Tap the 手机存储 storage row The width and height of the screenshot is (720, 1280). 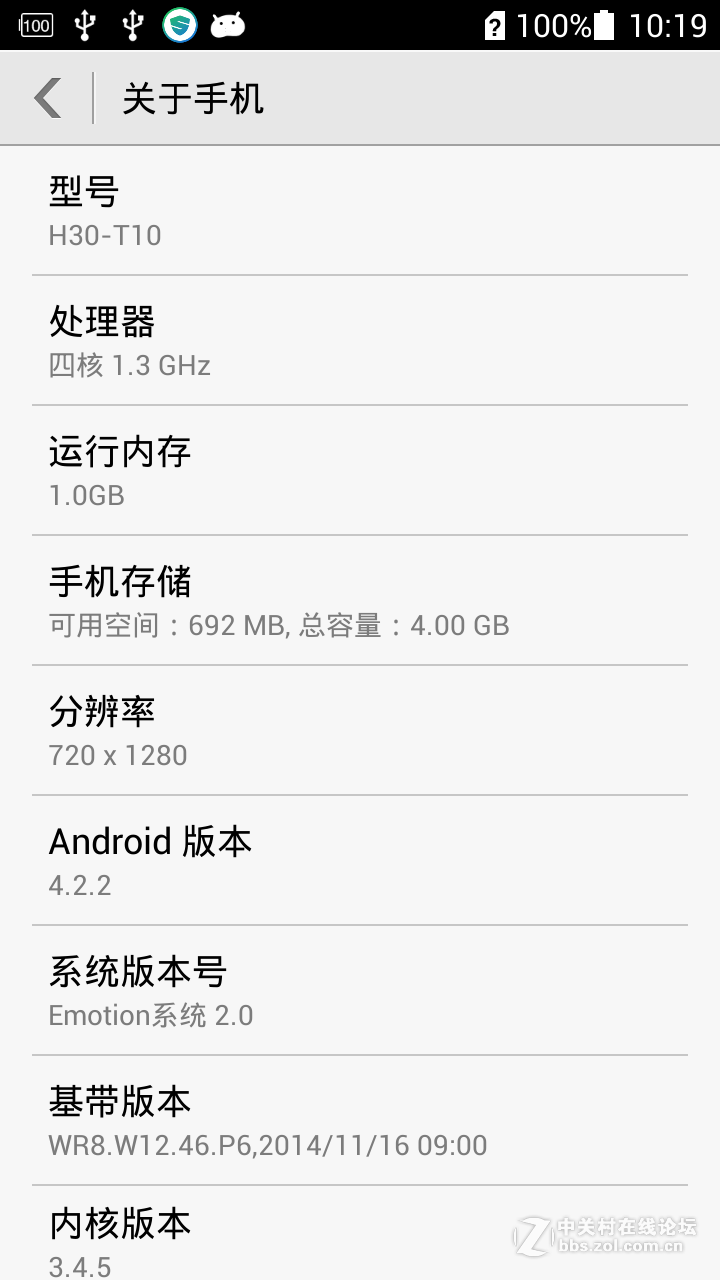360,600
